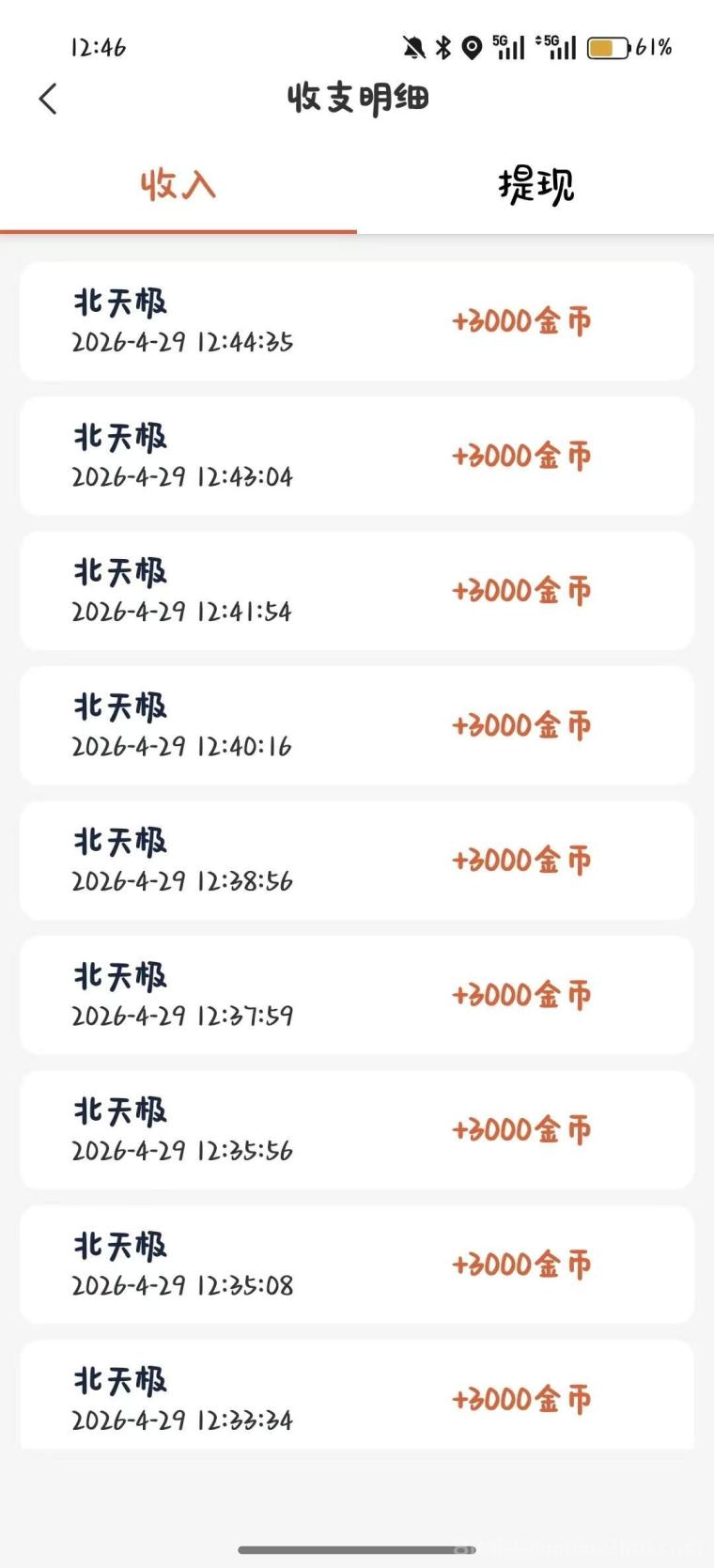Switch to the 提现 tab
The width and height of the screenshot is (714, 1568).
[x=535, y=185]
